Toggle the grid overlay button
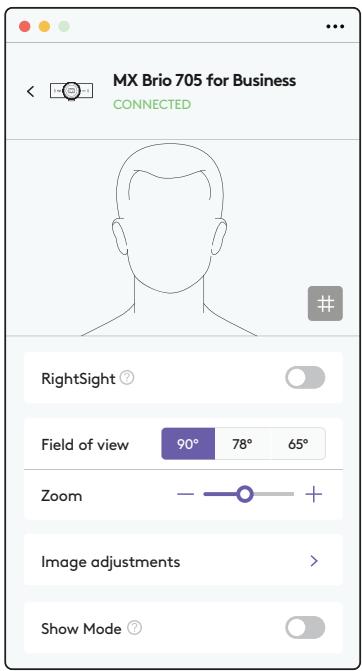This screenshot has height=671, width=362. click(325, 303)
